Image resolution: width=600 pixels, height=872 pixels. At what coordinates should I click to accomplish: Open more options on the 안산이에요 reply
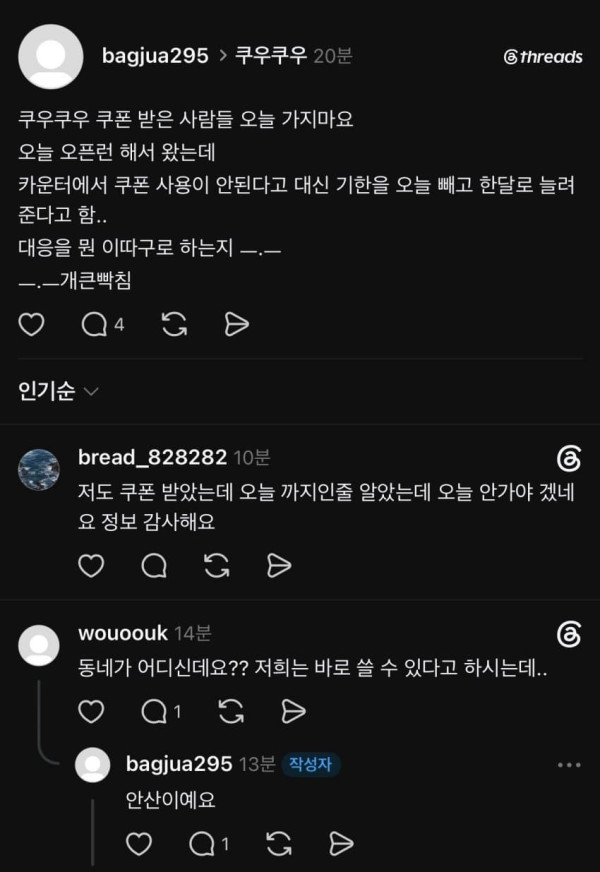[569, 765]
